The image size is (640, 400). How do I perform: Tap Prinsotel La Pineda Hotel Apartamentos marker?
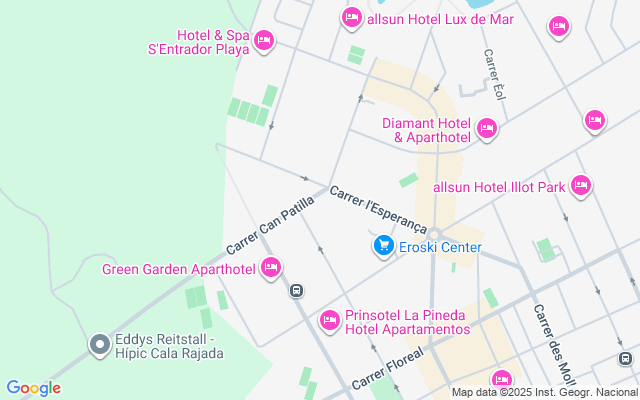point(329,320)
